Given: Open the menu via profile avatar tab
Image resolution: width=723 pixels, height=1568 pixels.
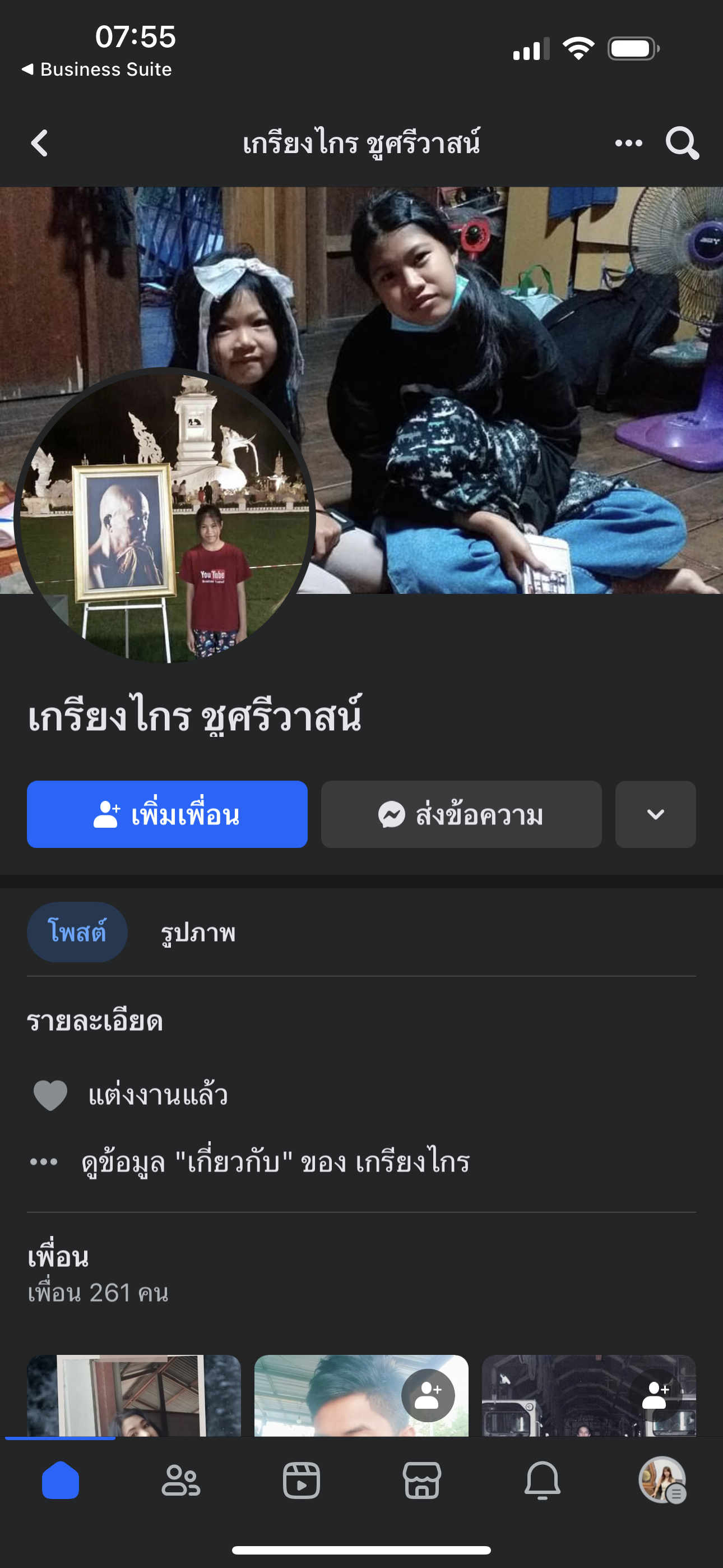Looking at the screenshot, I should [662, 1480].
